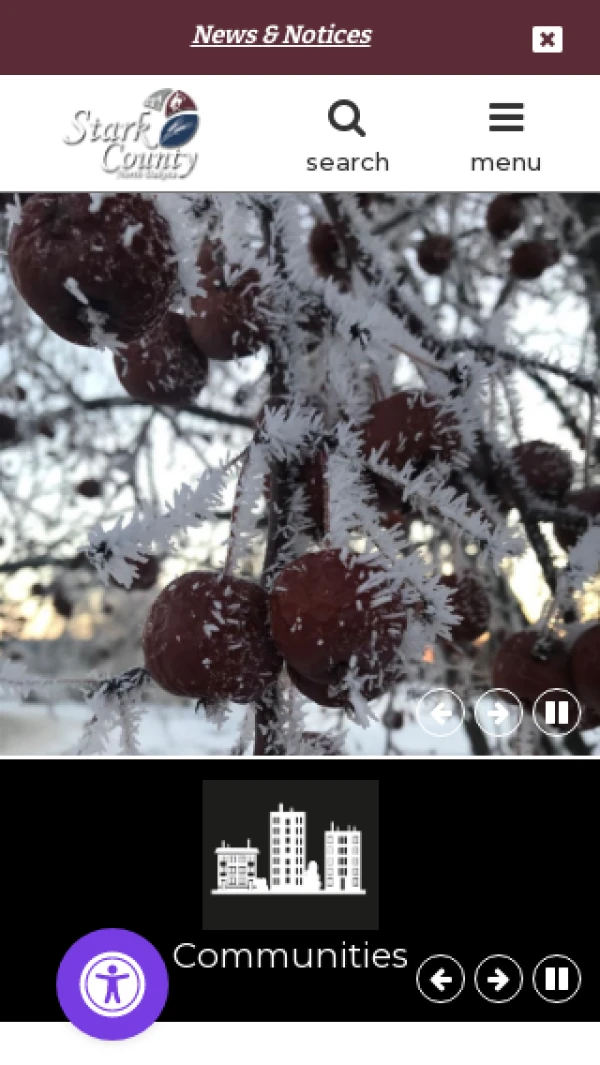Open the News & Notices link
This screenshot has height=1065, width=600.
pos(281,36)
